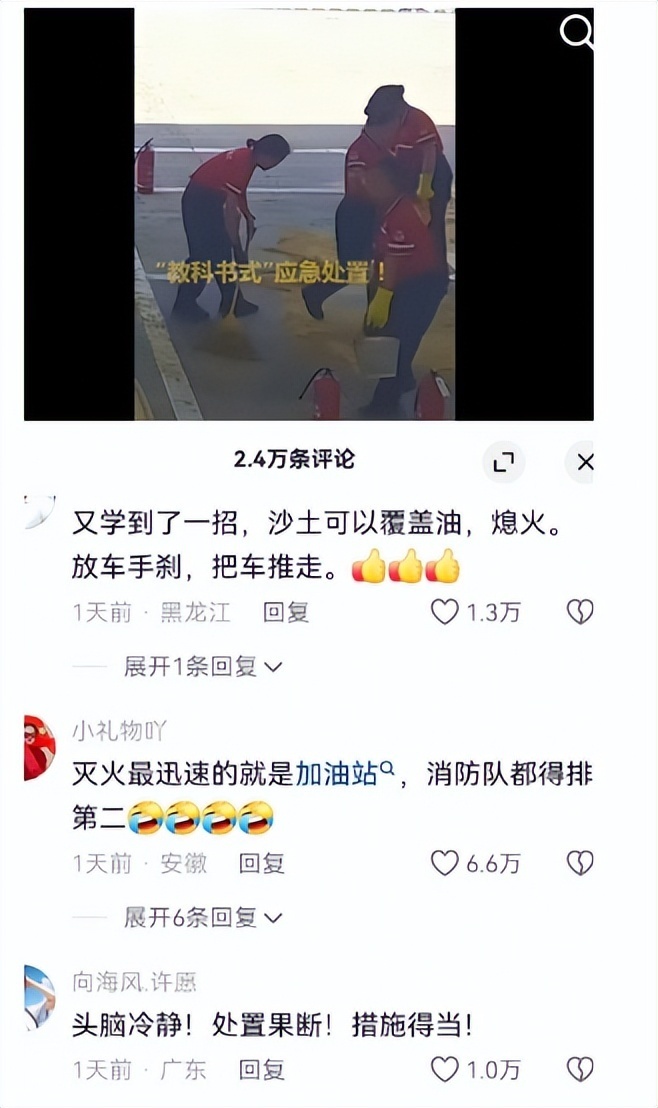Like 小礼物吖's comment
Viewport: 658px width, 1108px height.
[445, 862]
